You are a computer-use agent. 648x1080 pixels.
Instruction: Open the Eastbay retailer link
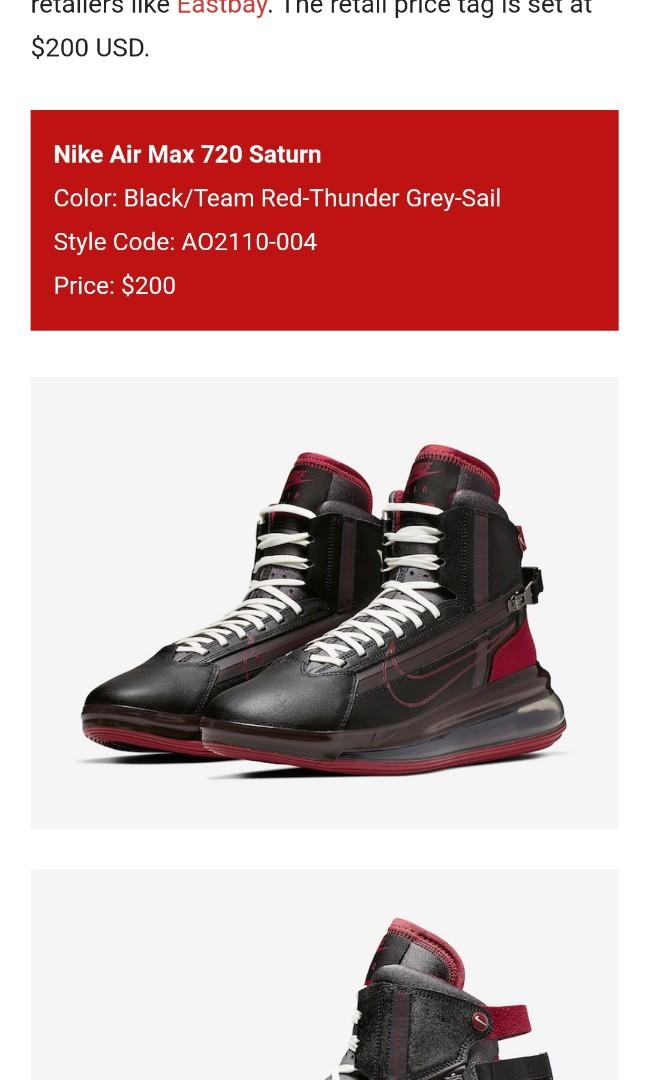pyautogui.click(x=221, y=8)
